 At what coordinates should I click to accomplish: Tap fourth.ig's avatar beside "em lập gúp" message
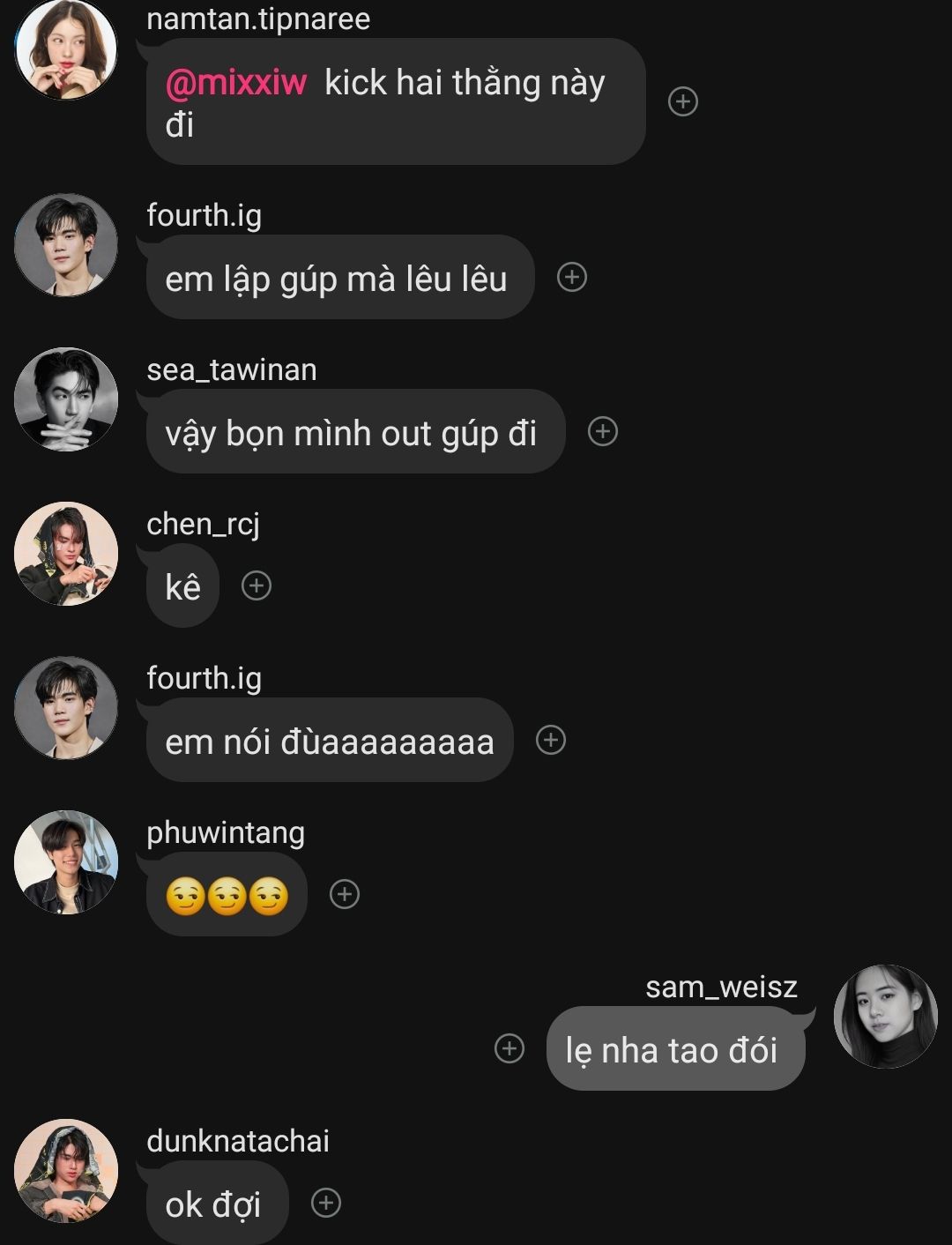(66, 245)
